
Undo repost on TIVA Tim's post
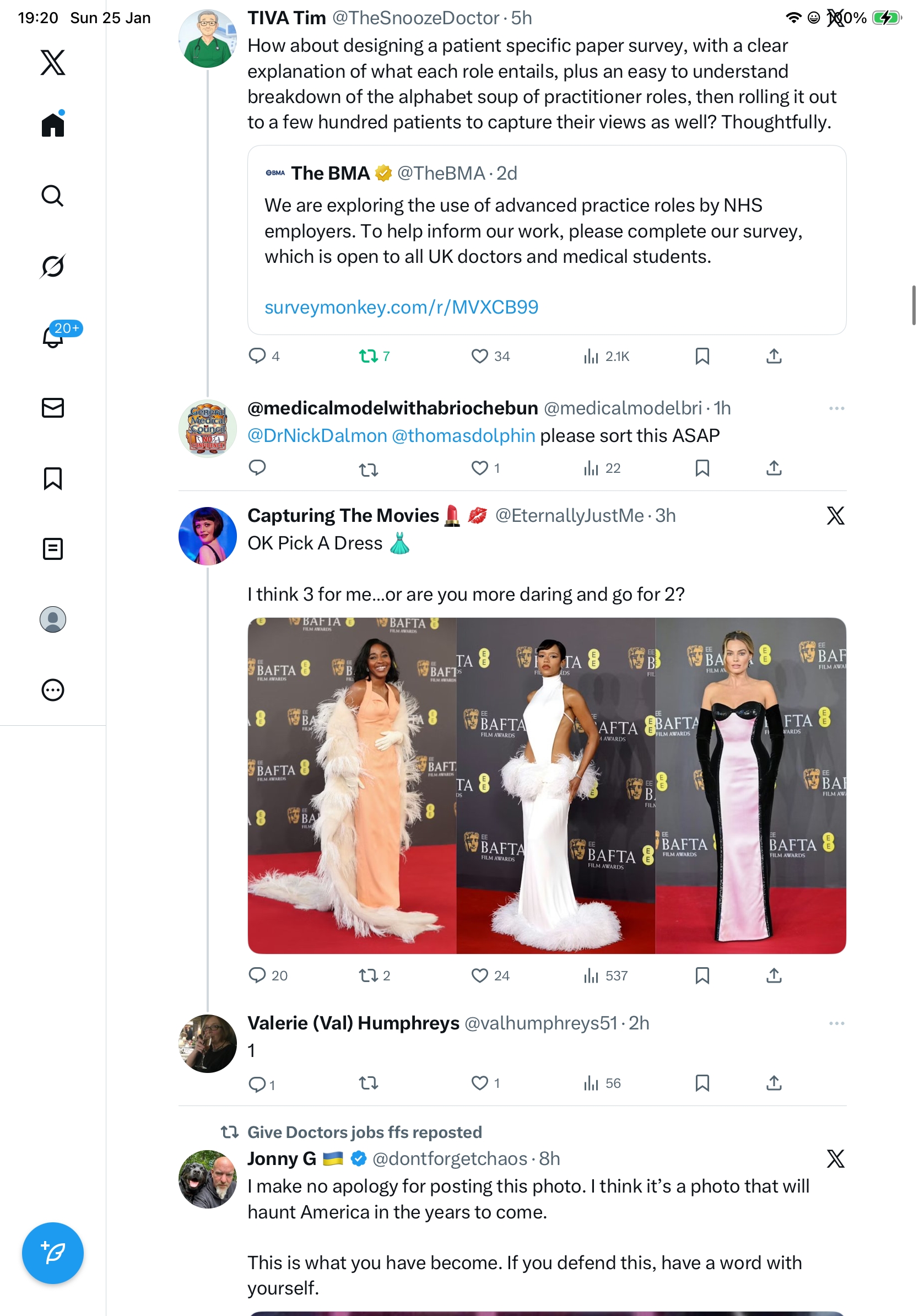click(368, 356)
